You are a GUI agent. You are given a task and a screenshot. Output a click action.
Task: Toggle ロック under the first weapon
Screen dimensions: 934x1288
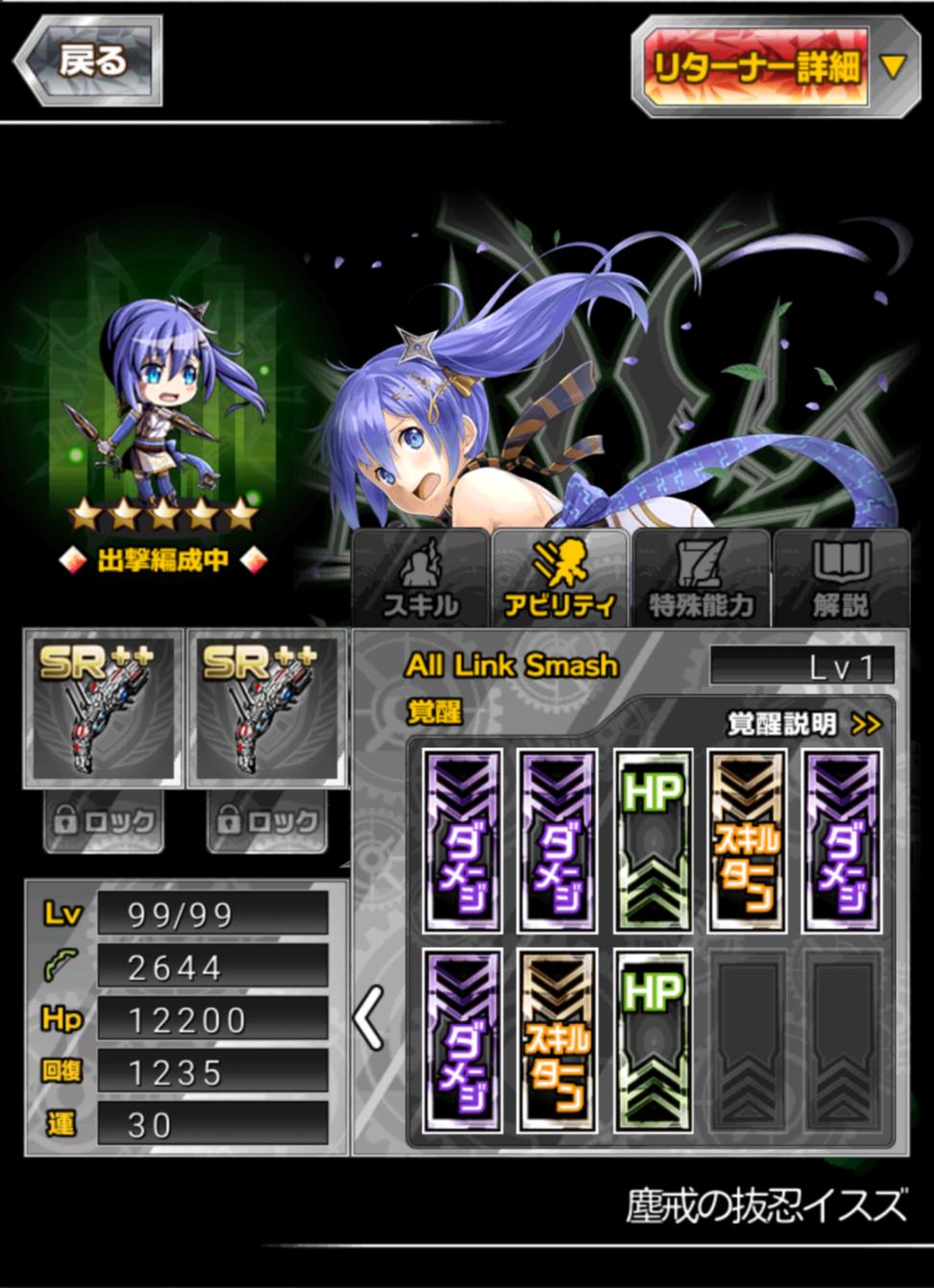104,821
